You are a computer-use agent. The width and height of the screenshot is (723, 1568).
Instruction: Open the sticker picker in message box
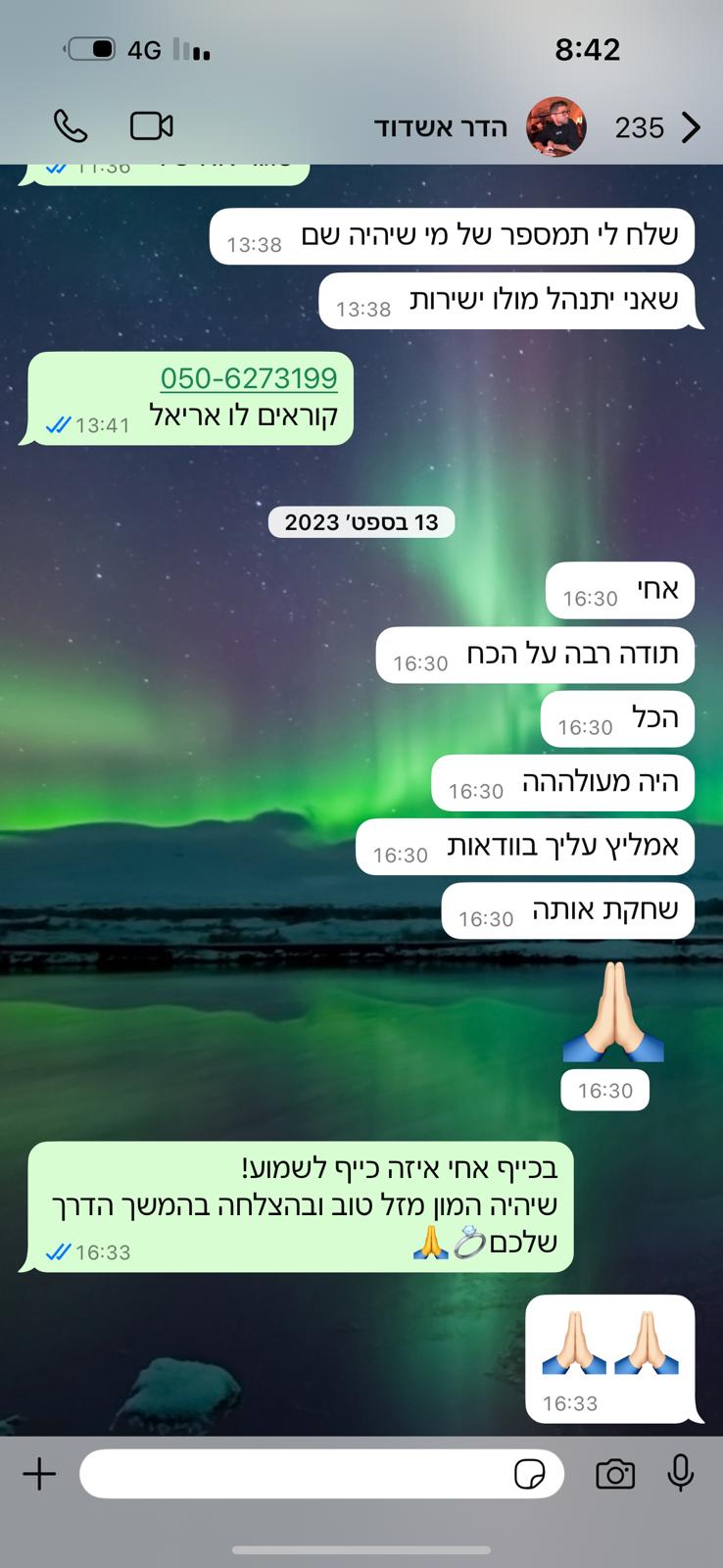[x=530, y=1474]
